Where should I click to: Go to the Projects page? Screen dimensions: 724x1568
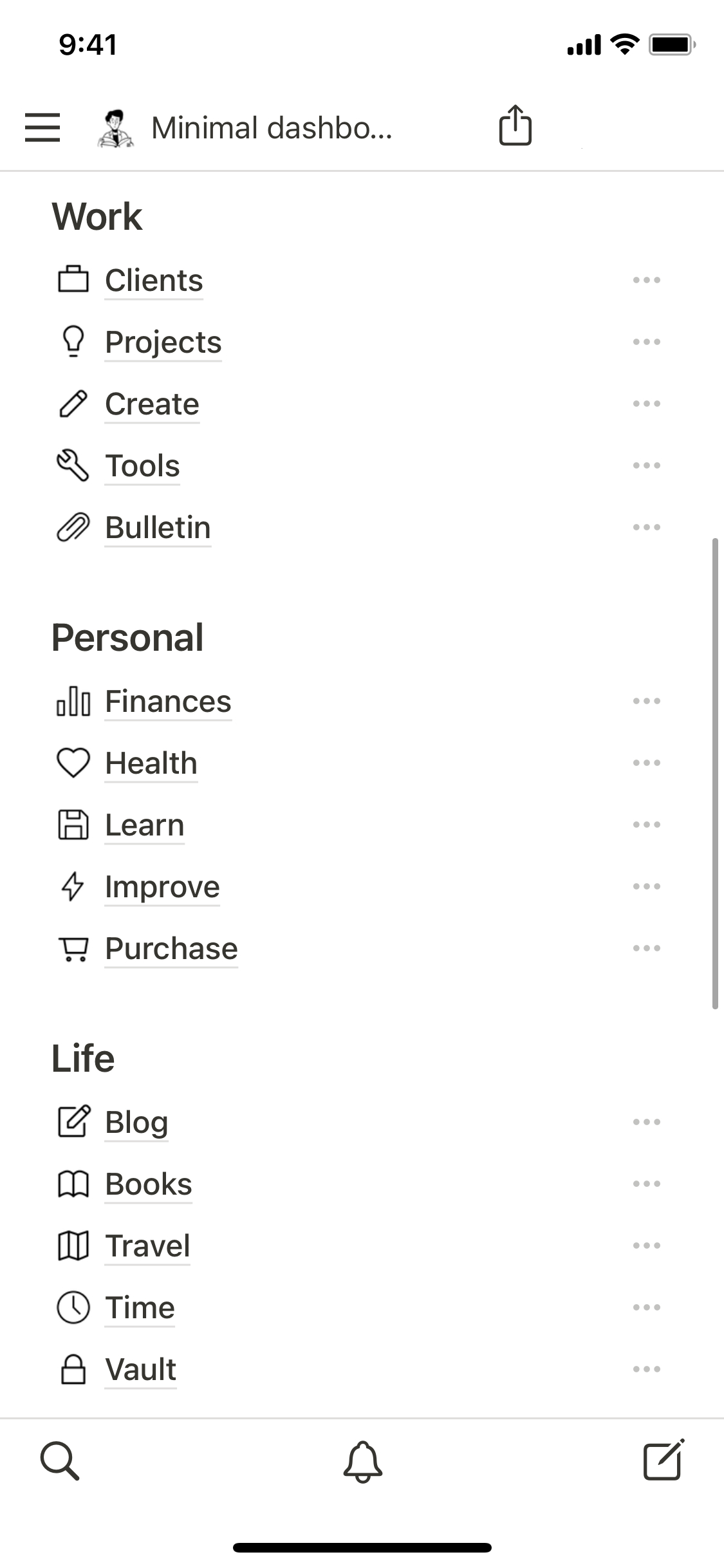[163, 342]
